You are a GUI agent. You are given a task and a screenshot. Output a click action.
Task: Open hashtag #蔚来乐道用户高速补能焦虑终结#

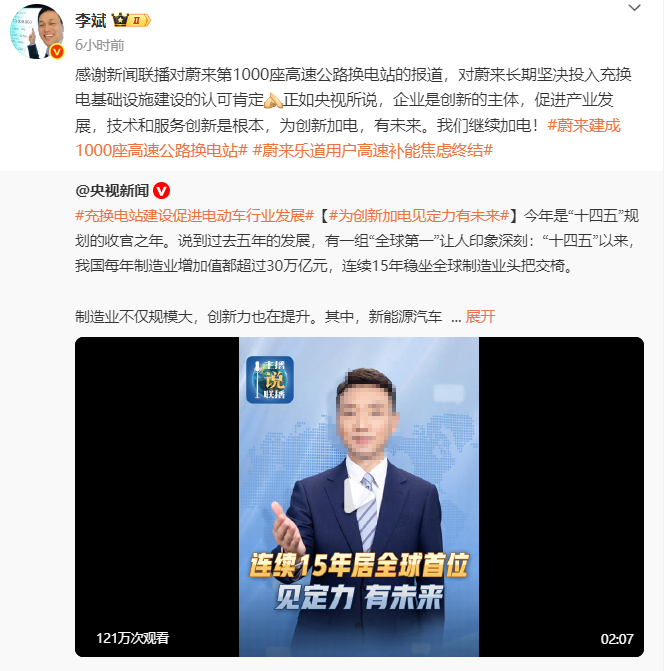(x=373, y=149)
